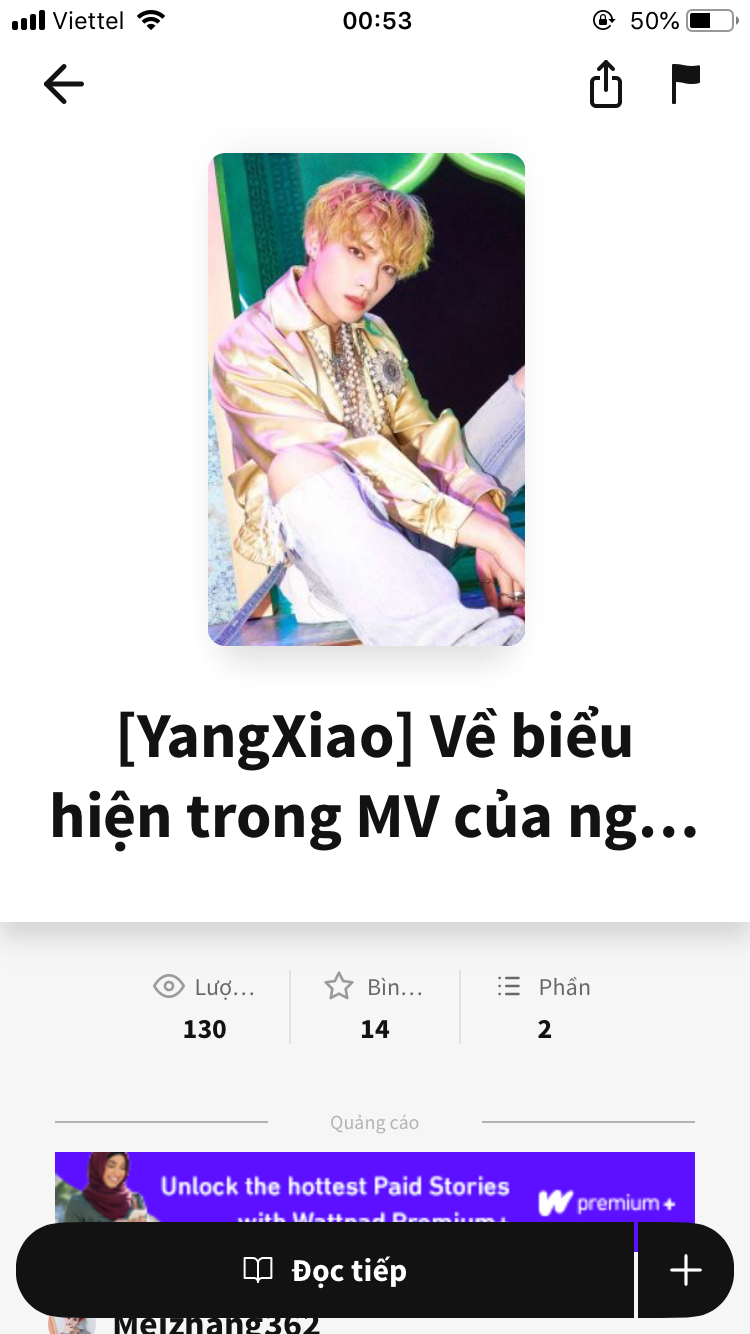The height and width of the screenshot is (1334, 750).
Task: Add story to library with plus button
Action: tap(686, 1271)
